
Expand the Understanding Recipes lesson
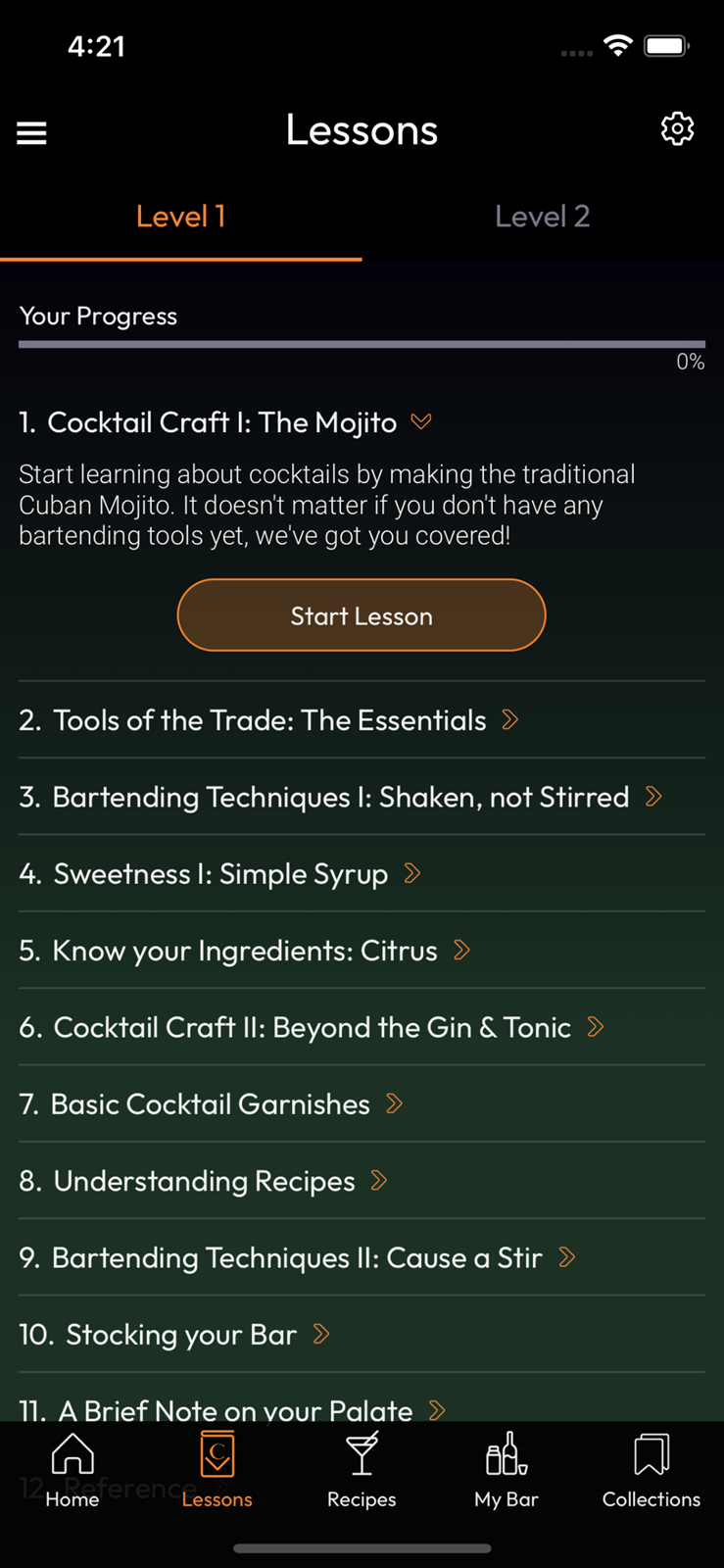pos(362,1181)
